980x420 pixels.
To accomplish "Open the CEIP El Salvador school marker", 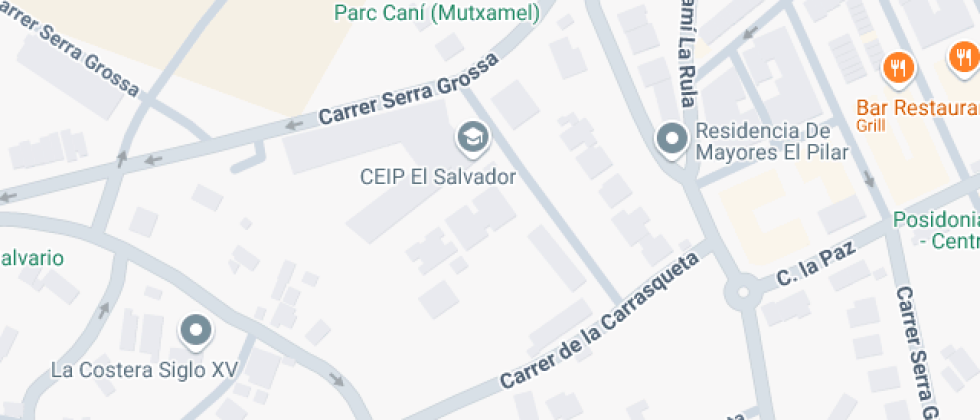I will point(470,136).
